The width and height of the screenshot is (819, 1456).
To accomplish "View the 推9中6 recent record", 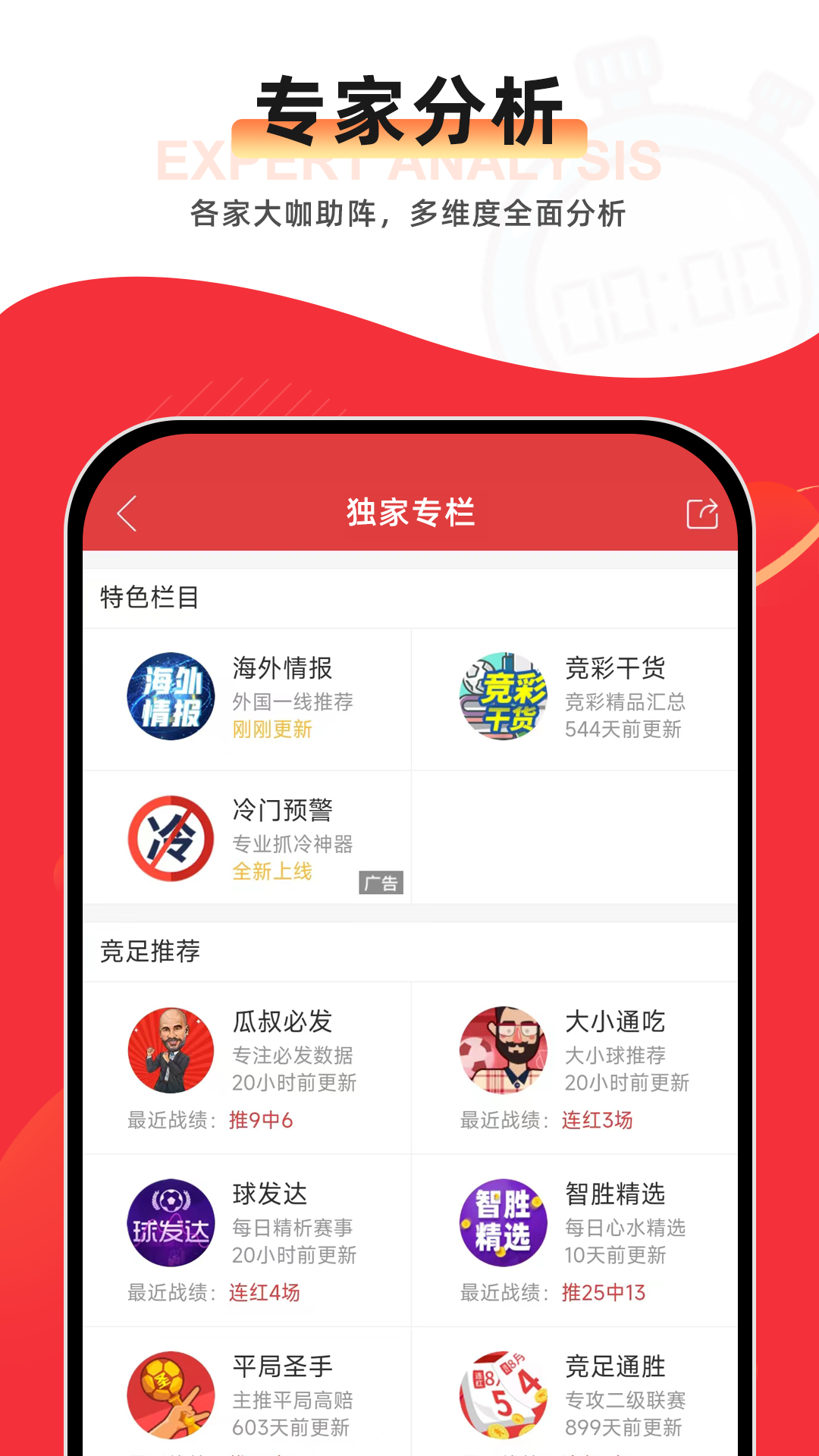I will [262, 1120].
